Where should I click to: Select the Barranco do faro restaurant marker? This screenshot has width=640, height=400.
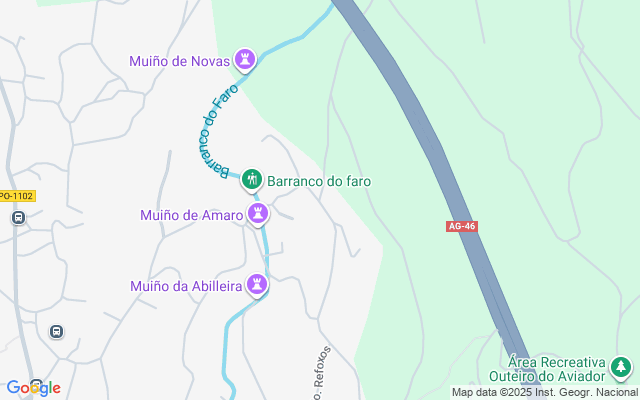click(x=252, y=181)
